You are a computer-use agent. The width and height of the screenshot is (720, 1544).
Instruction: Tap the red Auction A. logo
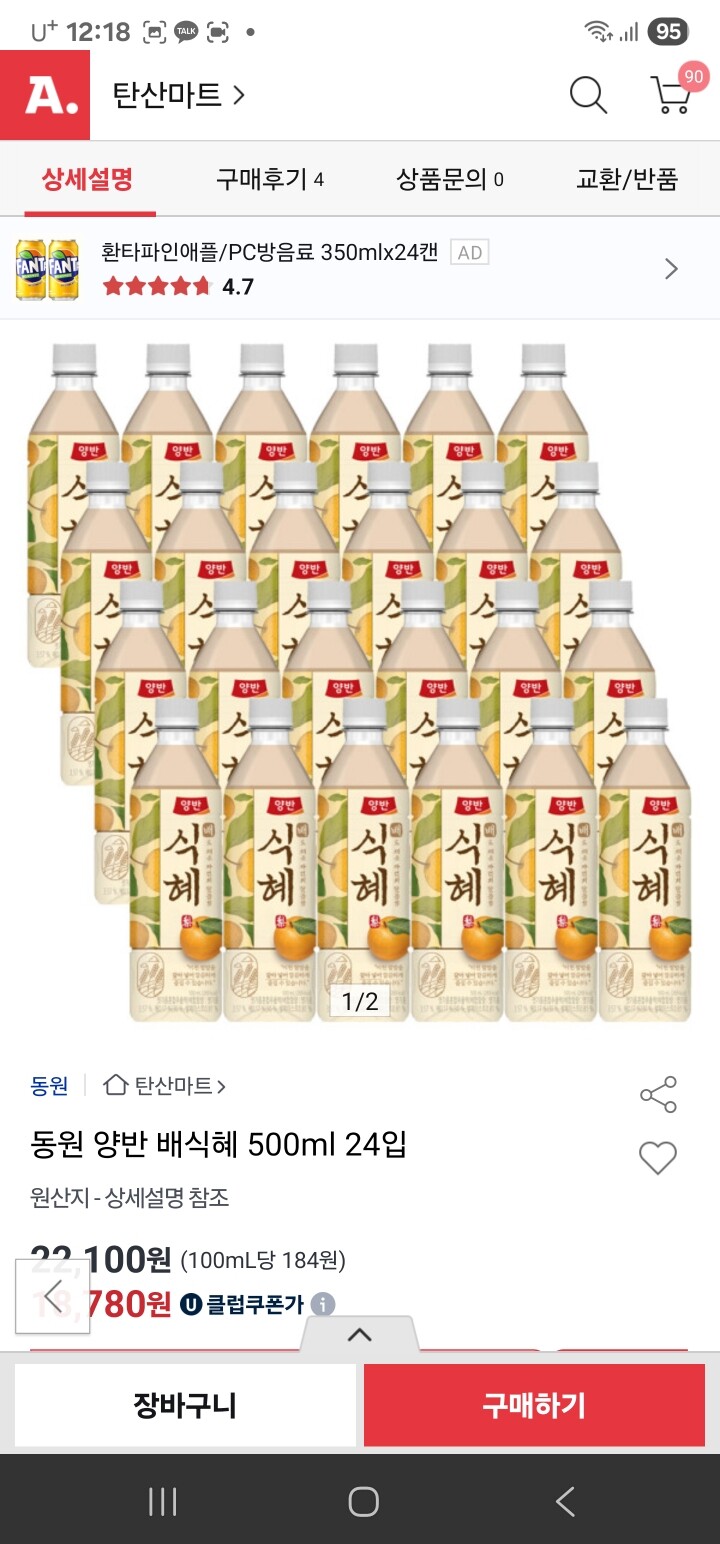pyautogui.click(x=45, y=96)
